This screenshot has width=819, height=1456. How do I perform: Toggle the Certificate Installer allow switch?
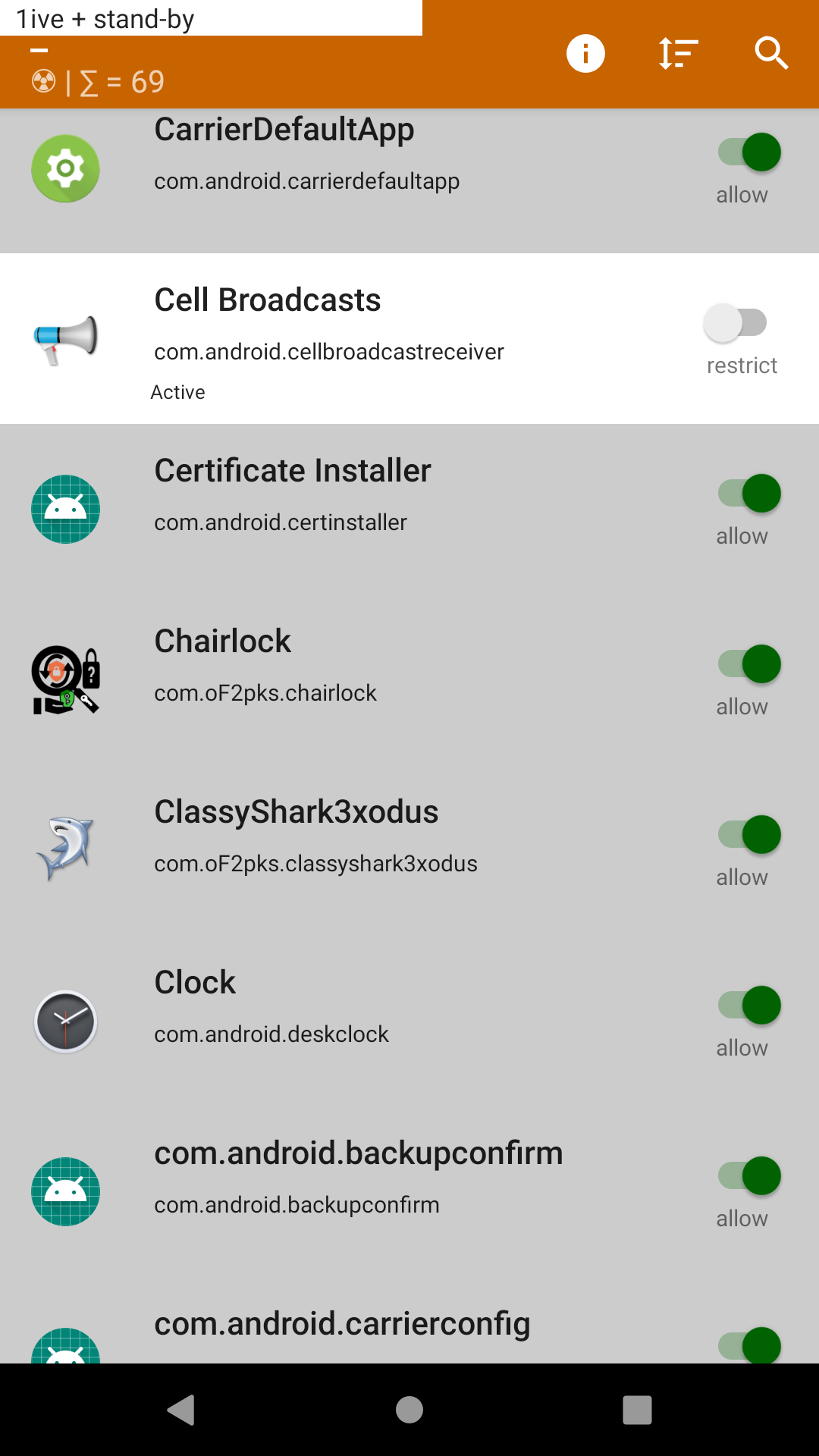tap(749, 494)
